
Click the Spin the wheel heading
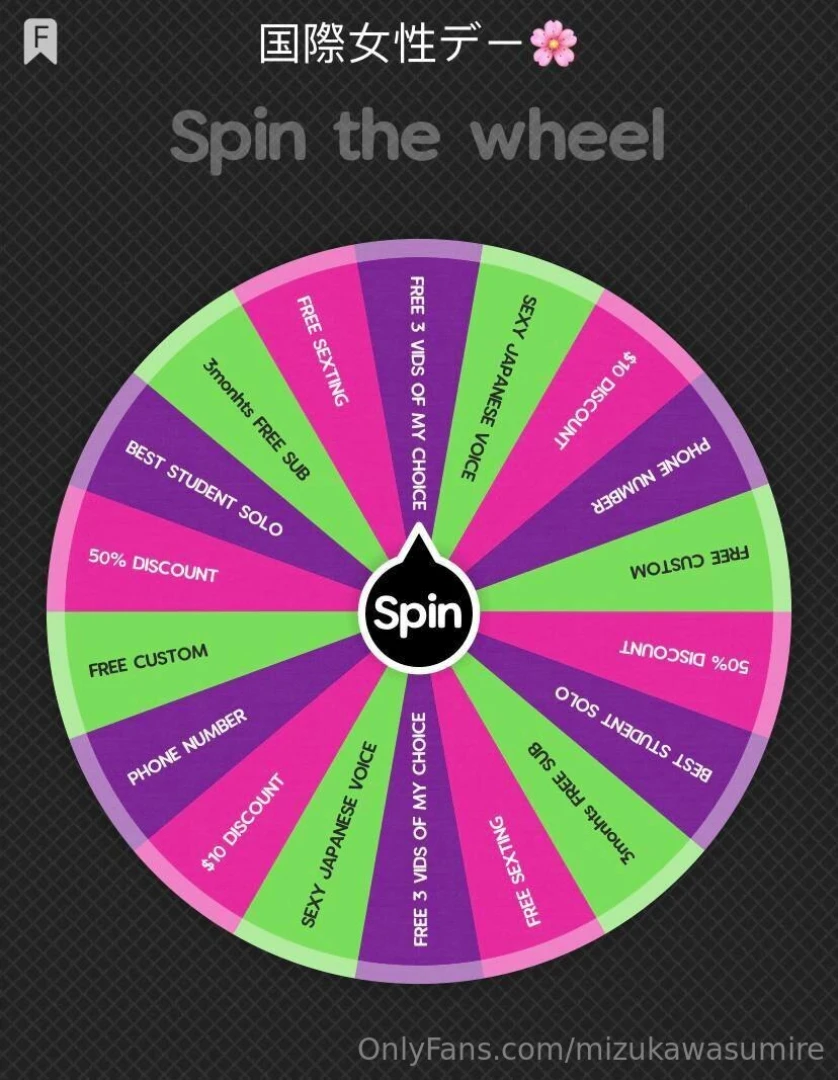419,135
